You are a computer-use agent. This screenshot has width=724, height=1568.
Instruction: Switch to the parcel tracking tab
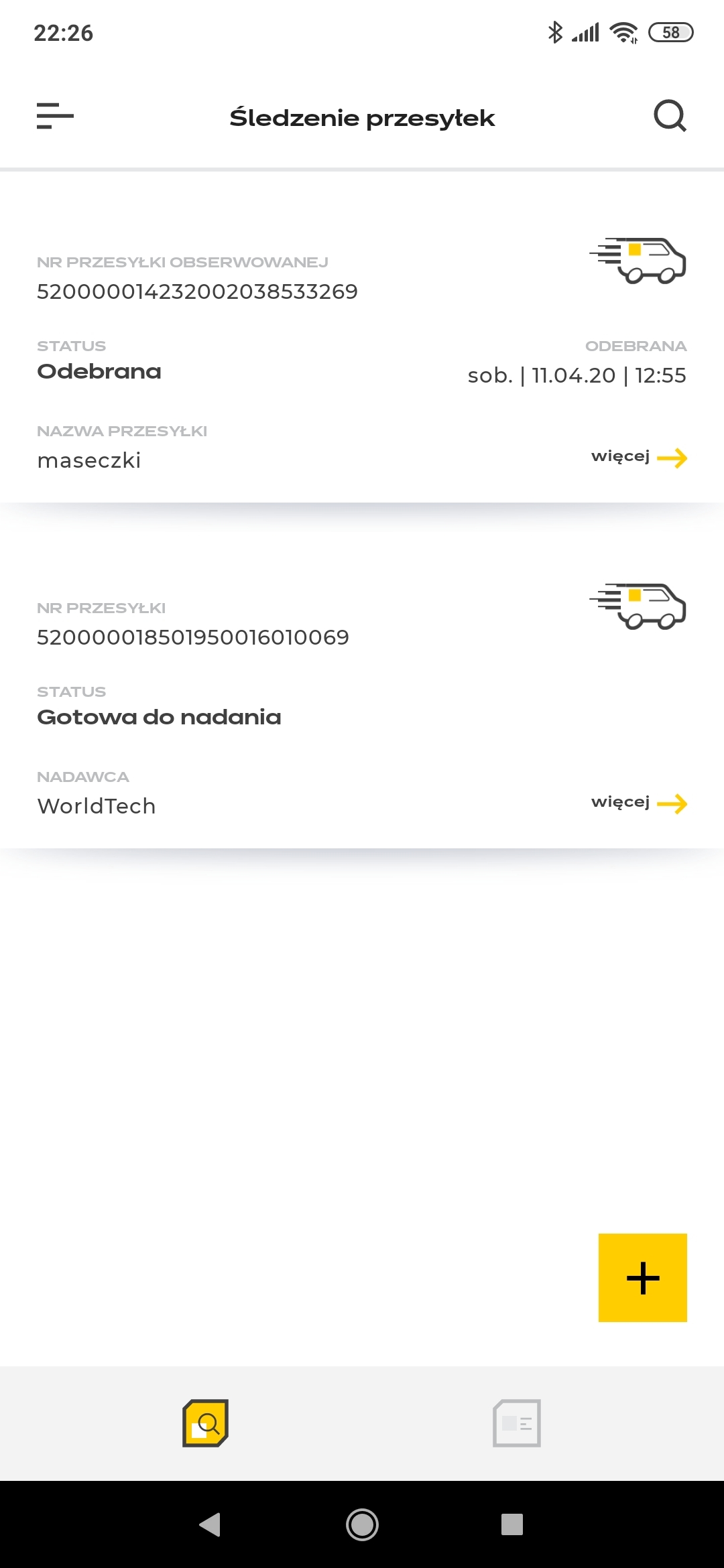tap(206, 1423)
